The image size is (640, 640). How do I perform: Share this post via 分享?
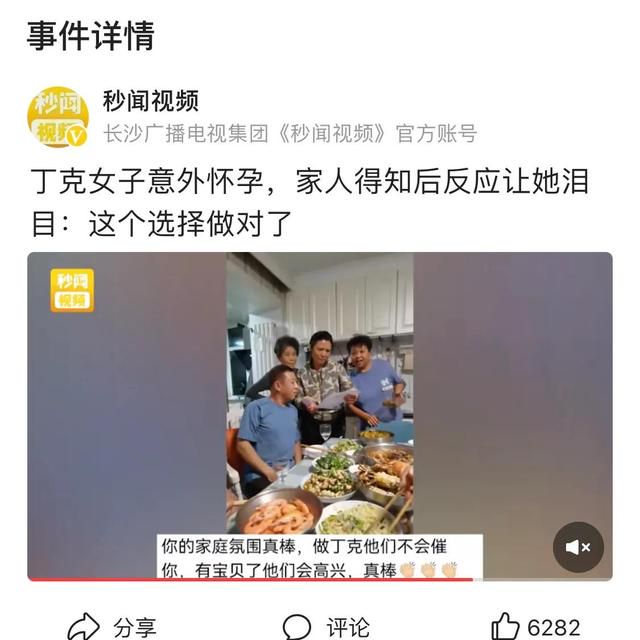(x=112, y=626)
